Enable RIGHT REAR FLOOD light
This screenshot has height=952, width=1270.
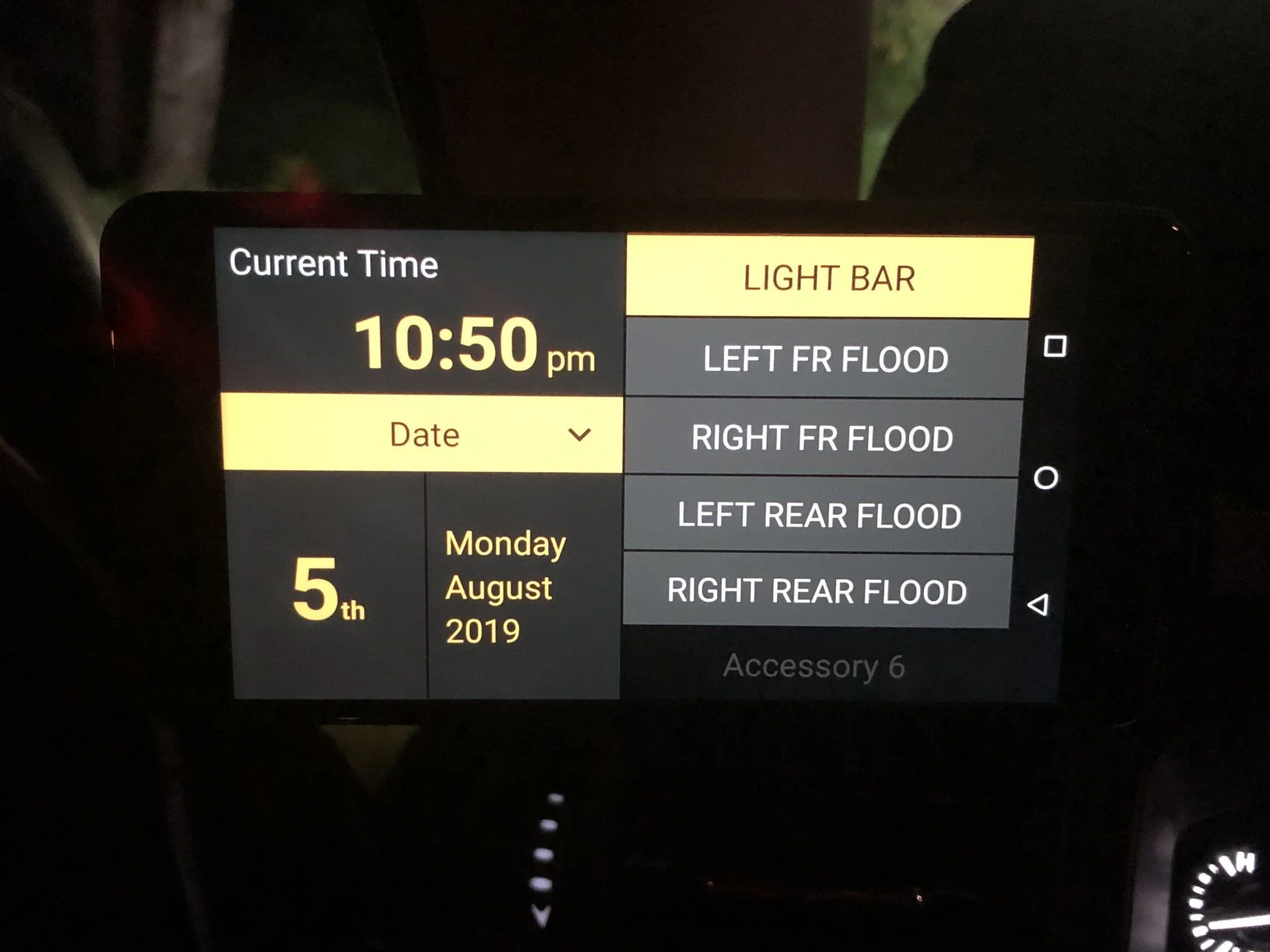tap(816, 590)
